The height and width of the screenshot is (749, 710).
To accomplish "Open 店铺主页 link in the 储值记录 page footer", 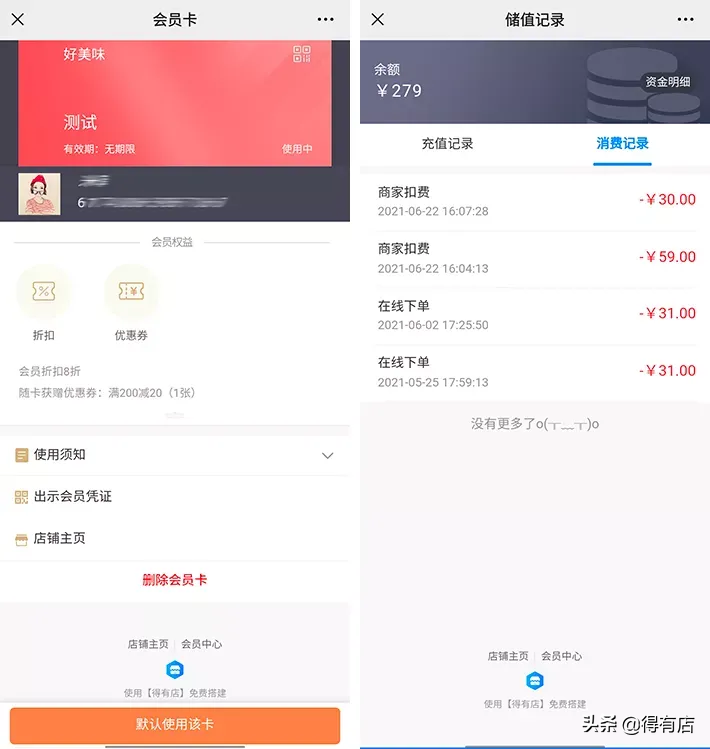I will pyautogui.click(x=508, y=656).
